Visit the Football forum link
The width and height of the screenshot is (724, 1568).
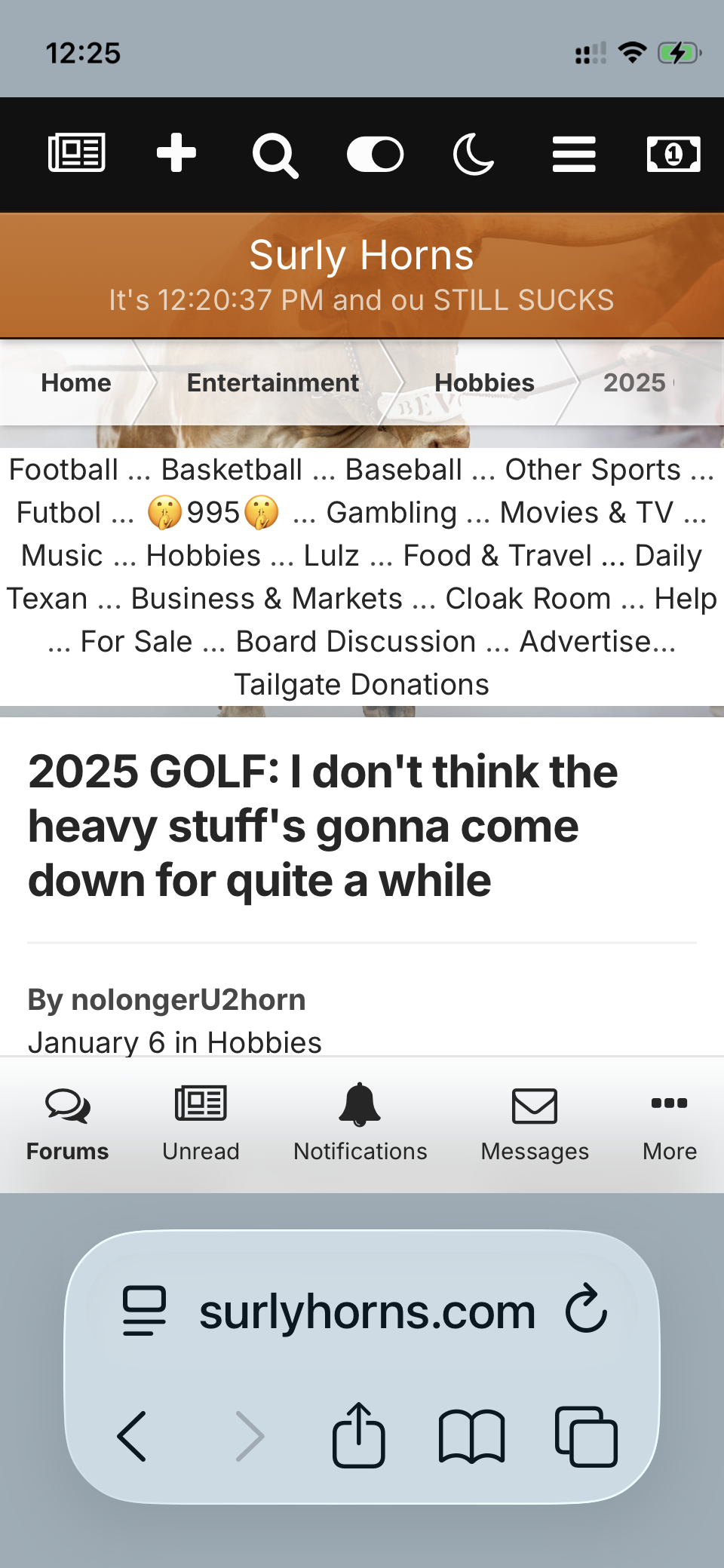click(63, 470)
